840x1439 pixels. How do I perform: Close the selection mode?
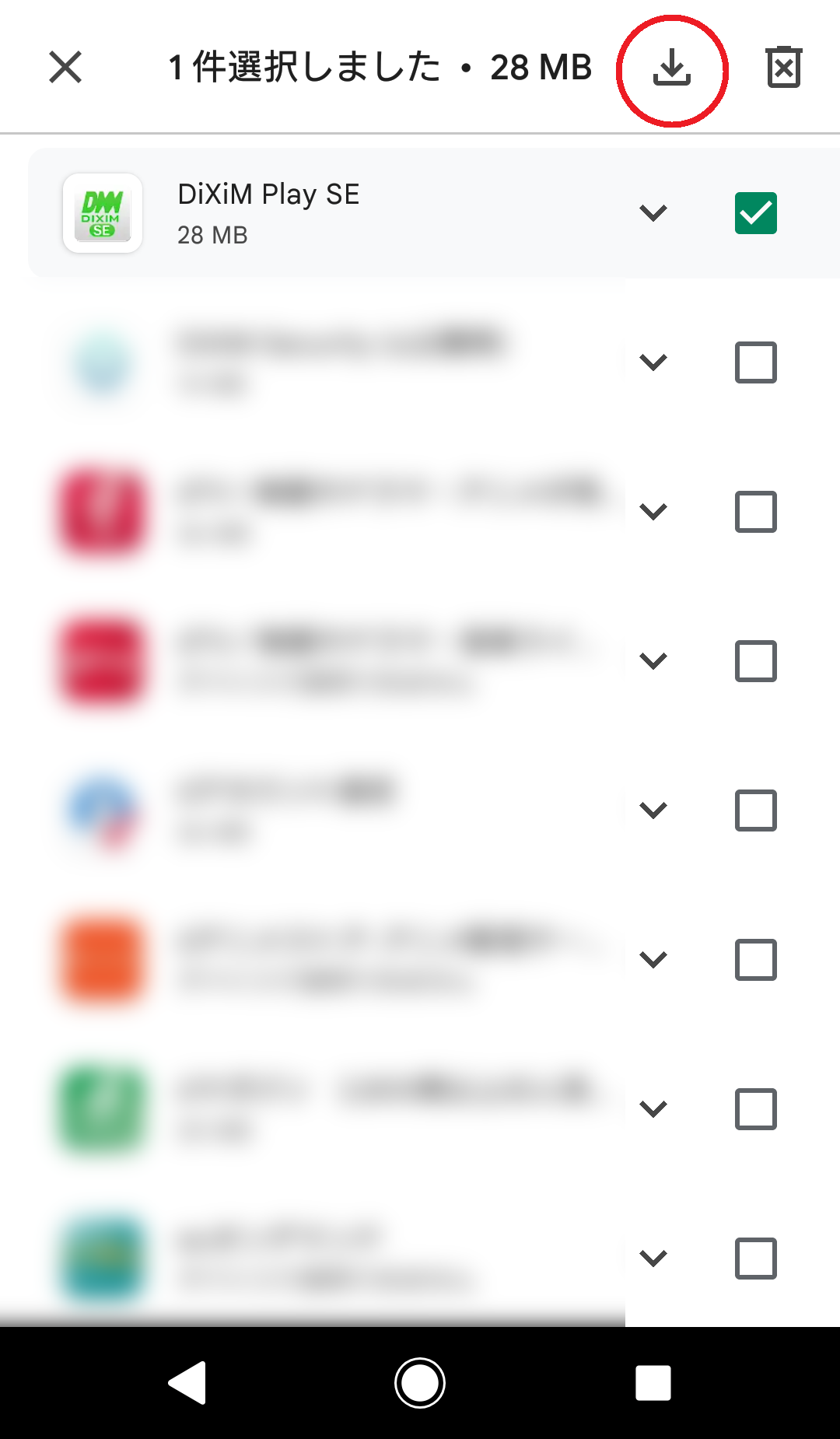[65, 67]
